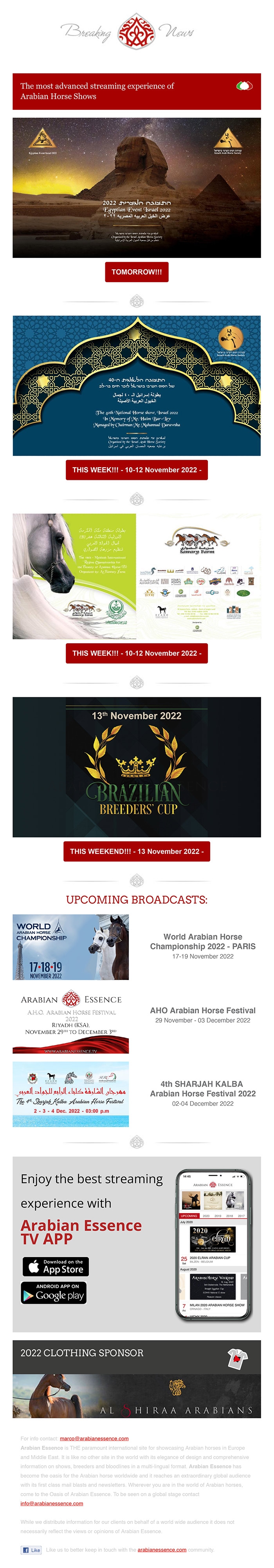The height and width of the screenshot is (1568, 274).
Task: Open the Egyptian Event Israel 2022 banner
Action: (x=136, y=187)
